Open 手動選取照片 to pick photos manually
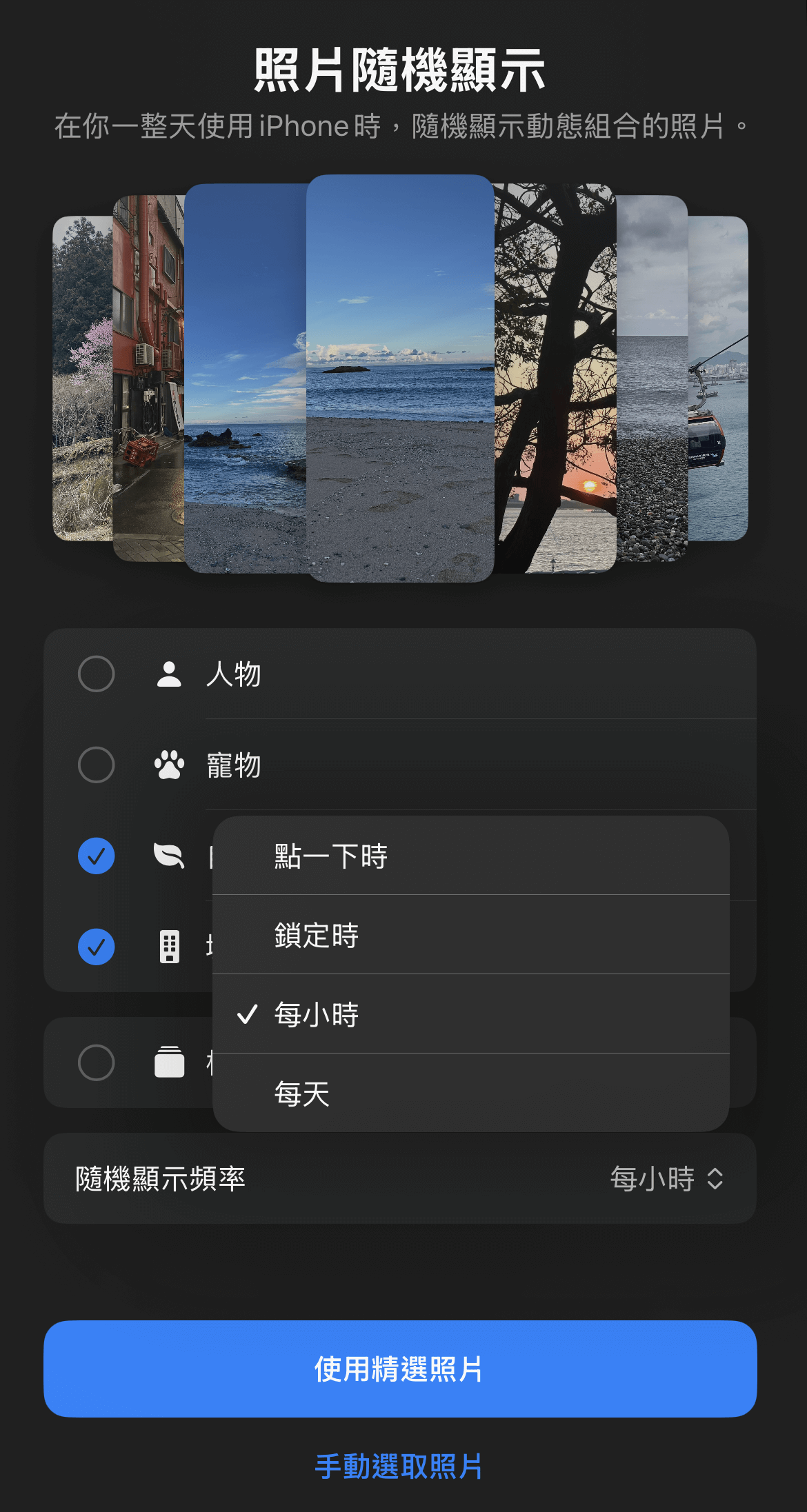Viewport: 807px width, 1512px height. (x=399, y=1466)
